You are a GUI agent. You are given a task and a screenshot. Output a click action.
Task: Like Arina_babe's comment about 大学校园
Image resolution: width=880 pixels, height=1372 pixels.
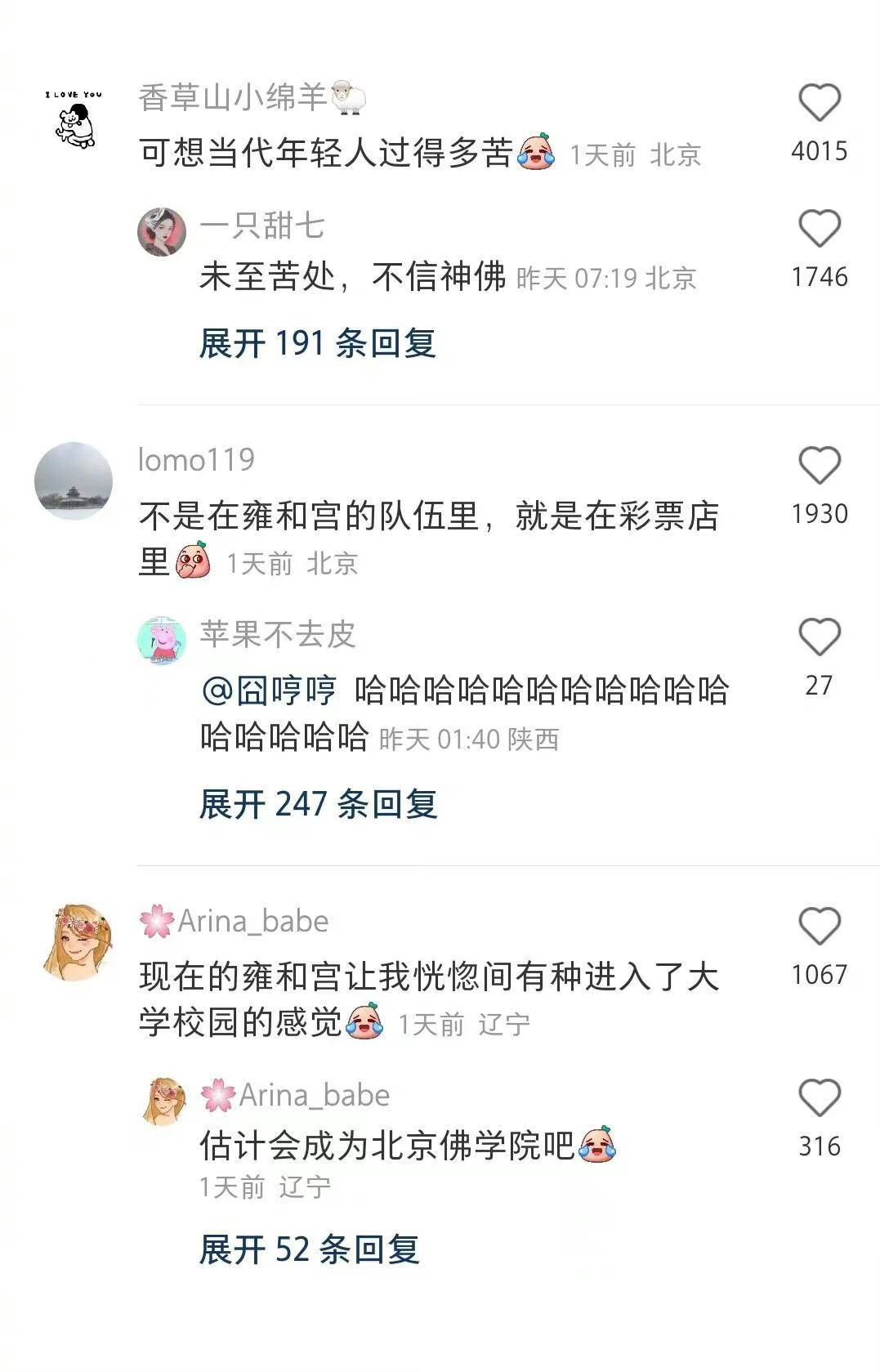tap(819, 927)
